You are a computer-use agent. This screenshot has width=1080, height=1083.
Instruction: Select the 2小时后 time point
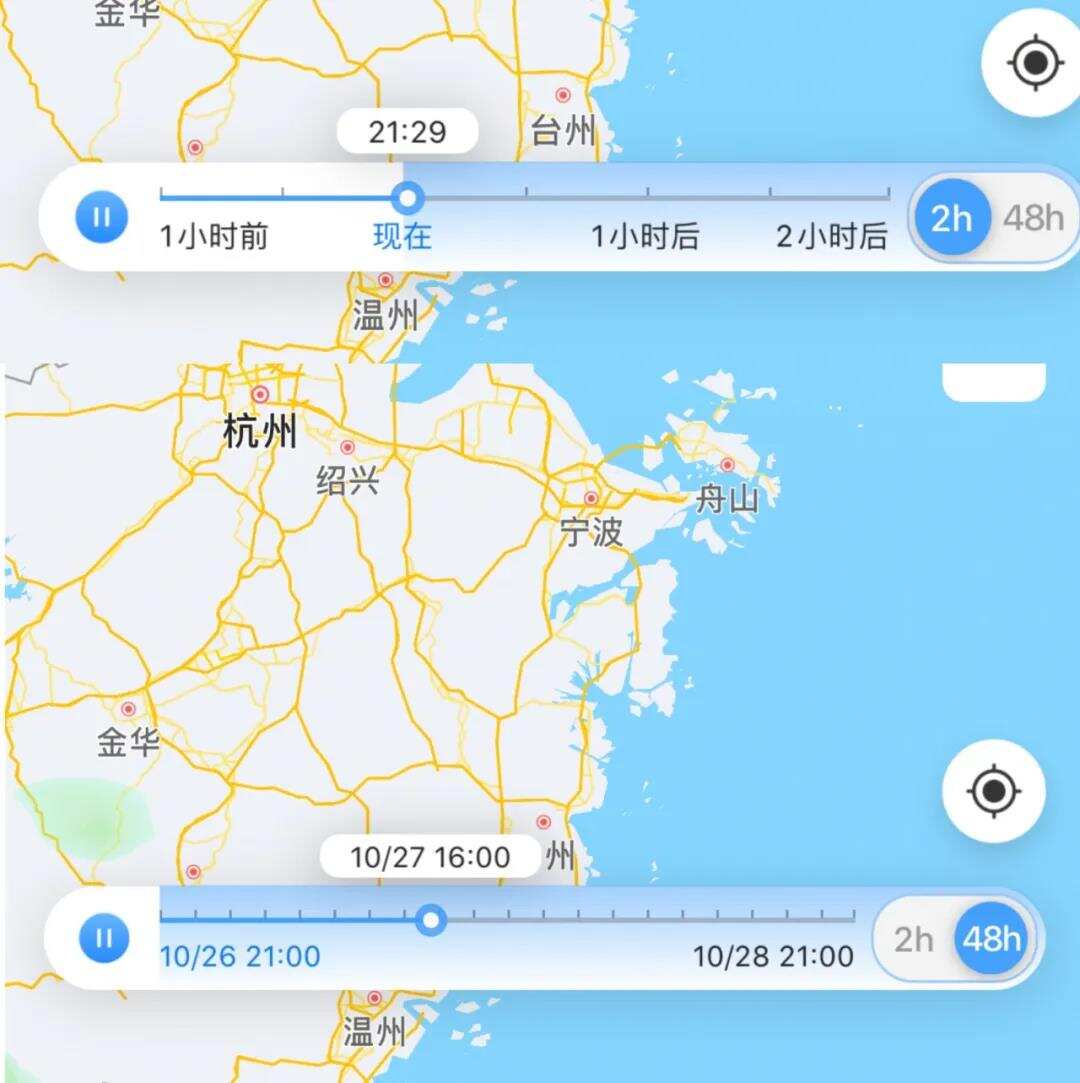tap(831, 237)
